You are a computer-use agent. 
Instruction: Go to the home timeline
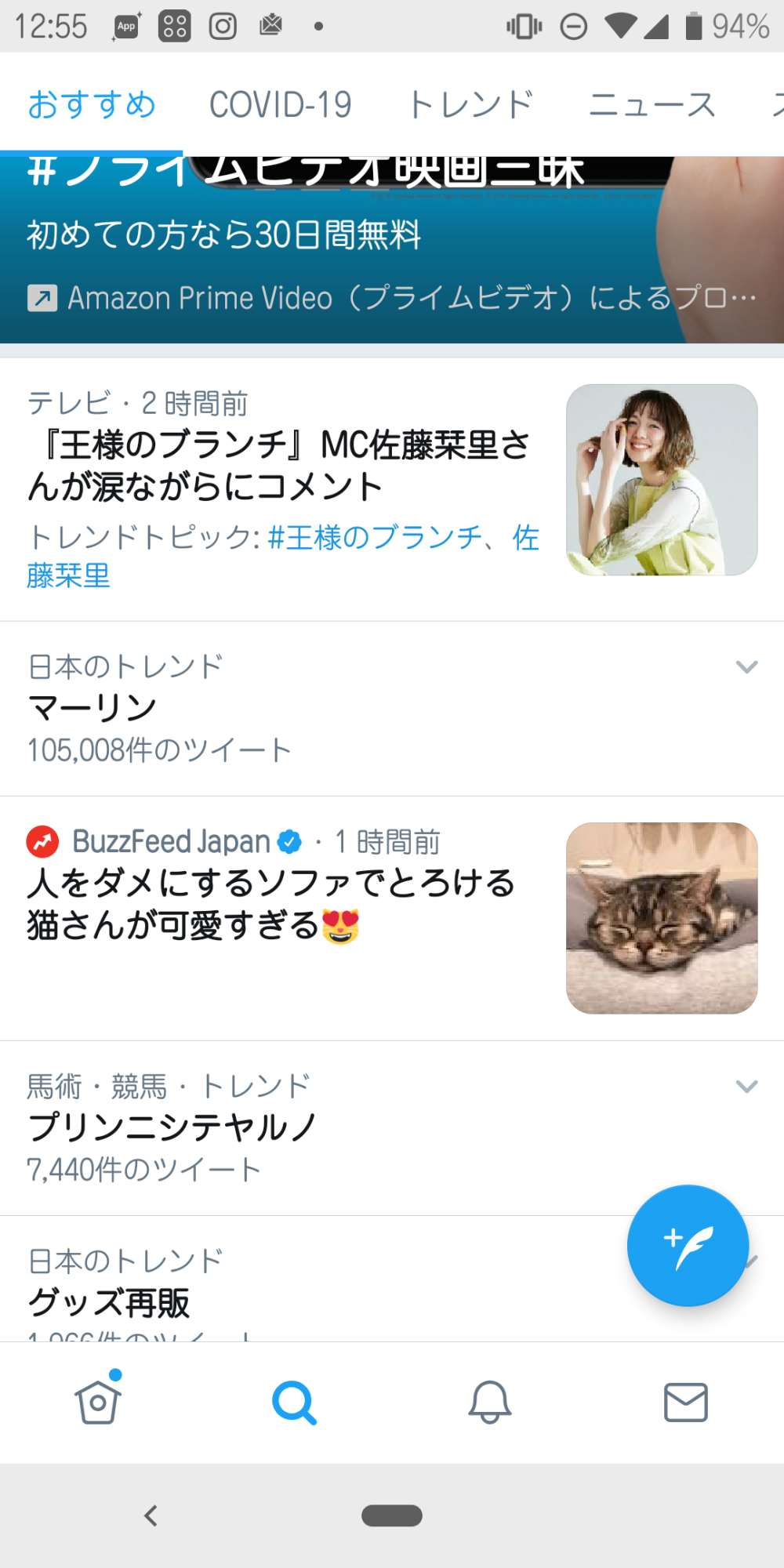[98, 1403]
